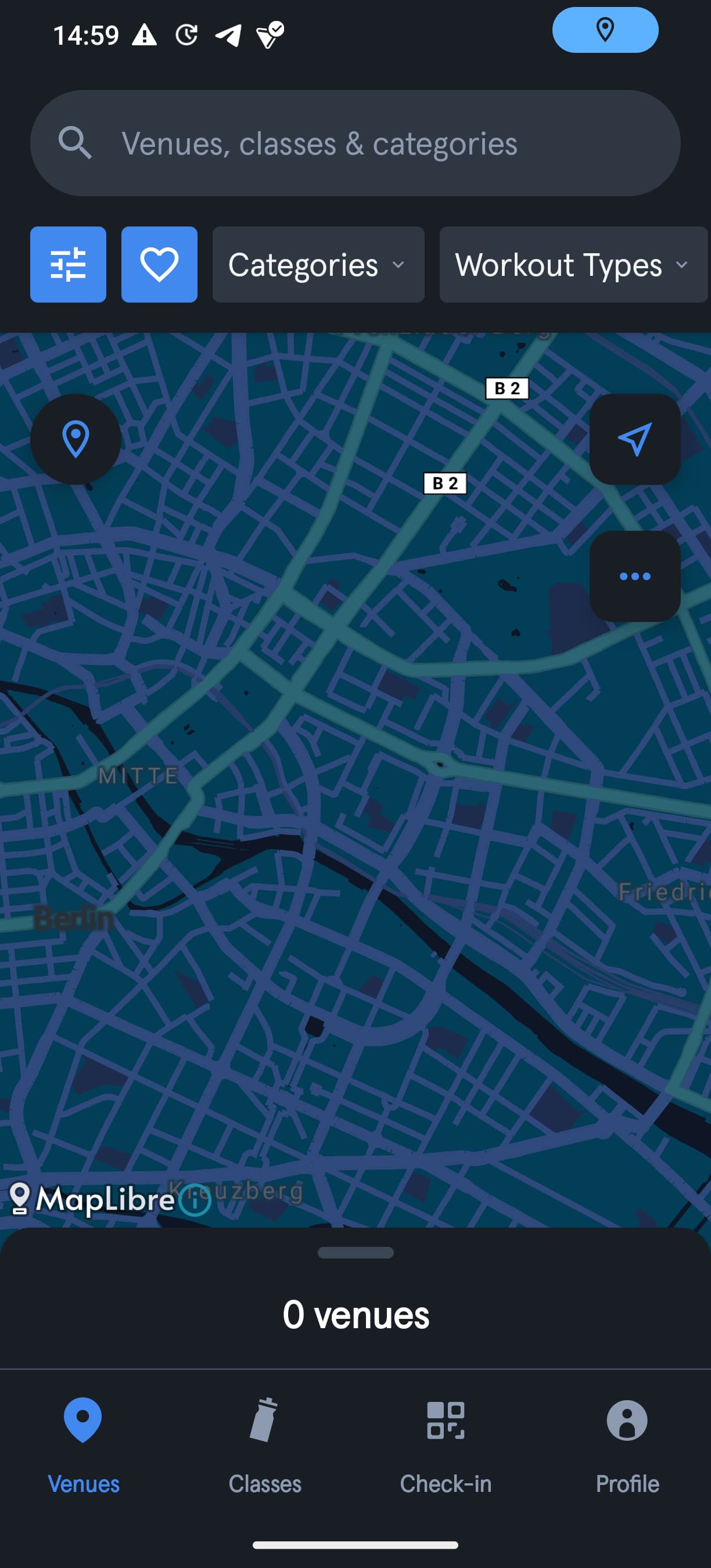This screenshot has width=711, height=1568.
Task: Open the three-dot map options button
Action: point(634,576)
